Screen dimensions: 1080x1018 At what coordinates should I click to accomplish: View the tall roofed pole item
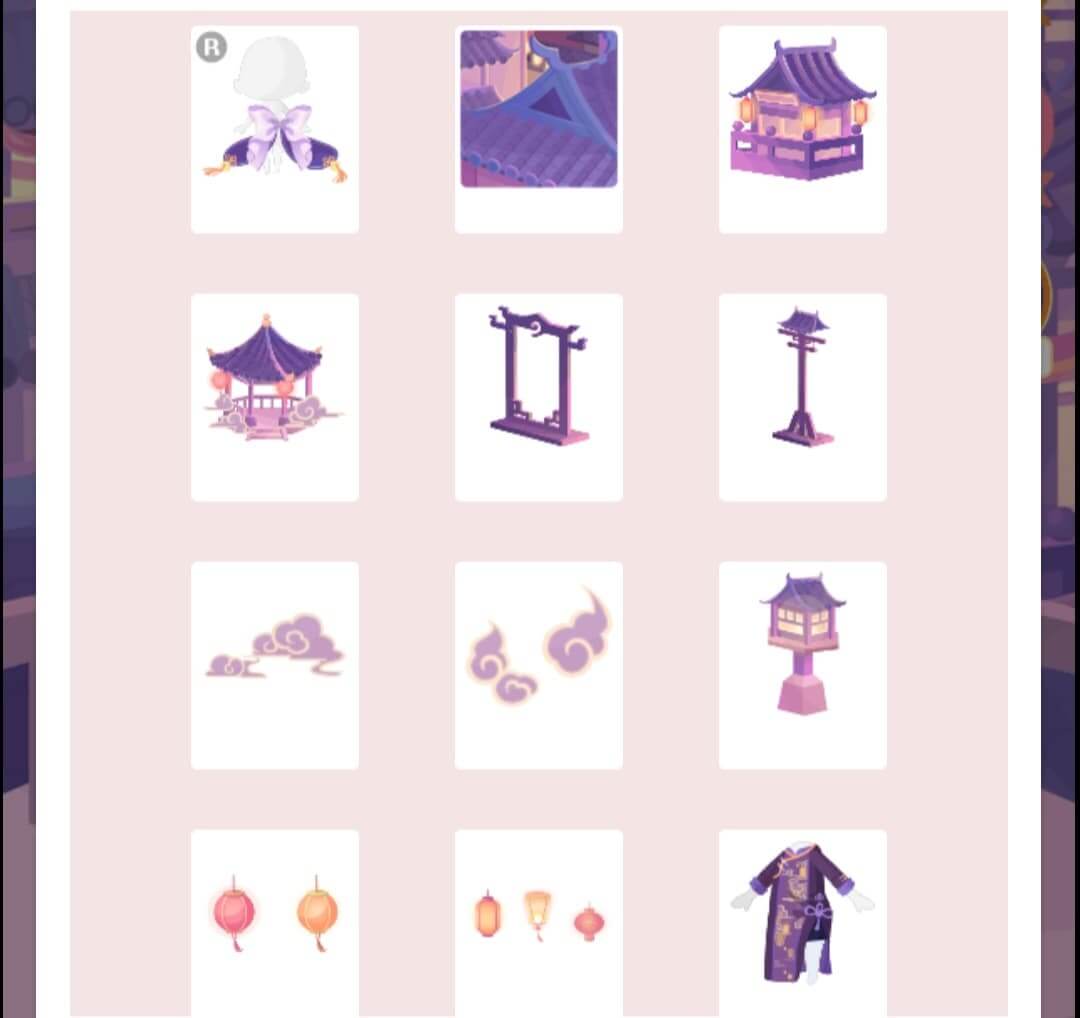tap(803, 380)
